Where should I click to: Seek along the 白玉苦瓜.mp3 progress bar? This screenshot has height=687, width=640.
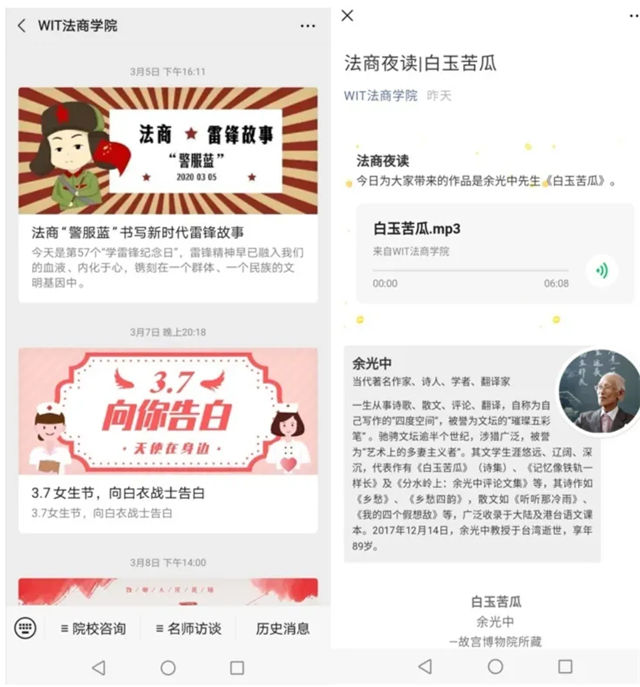tap(470, 270)
